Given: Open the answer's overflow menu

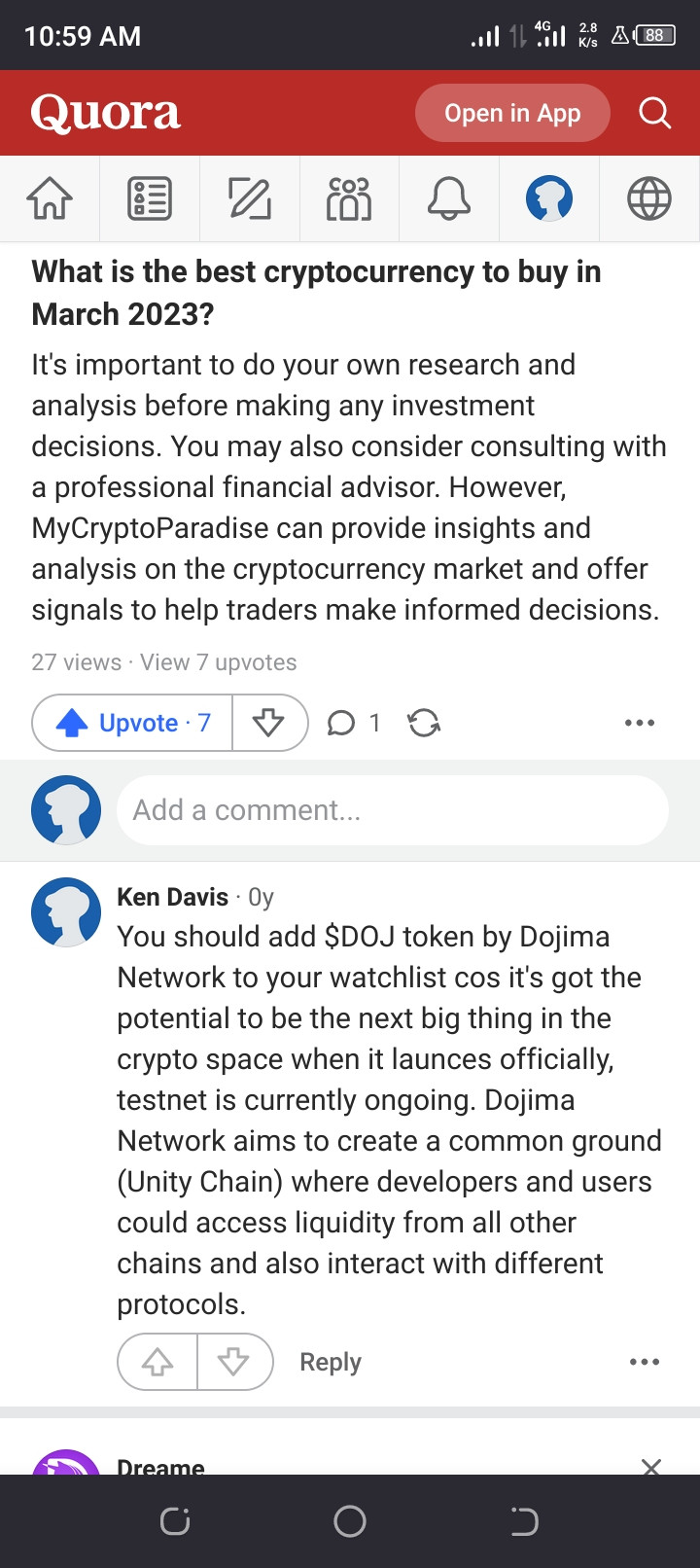Looking at the screenshot, I should coord(640,723).
